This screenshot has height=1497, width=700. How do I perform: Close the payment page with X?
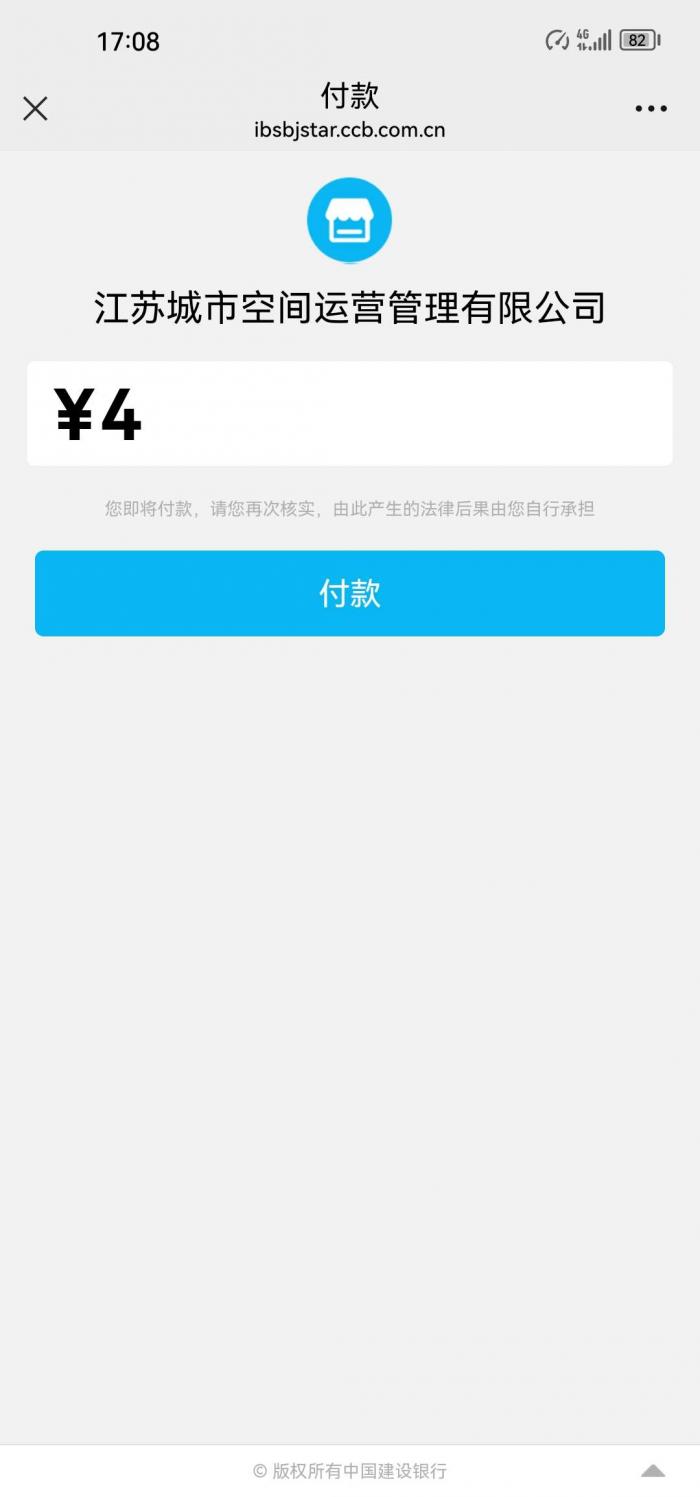coord(35,109)
